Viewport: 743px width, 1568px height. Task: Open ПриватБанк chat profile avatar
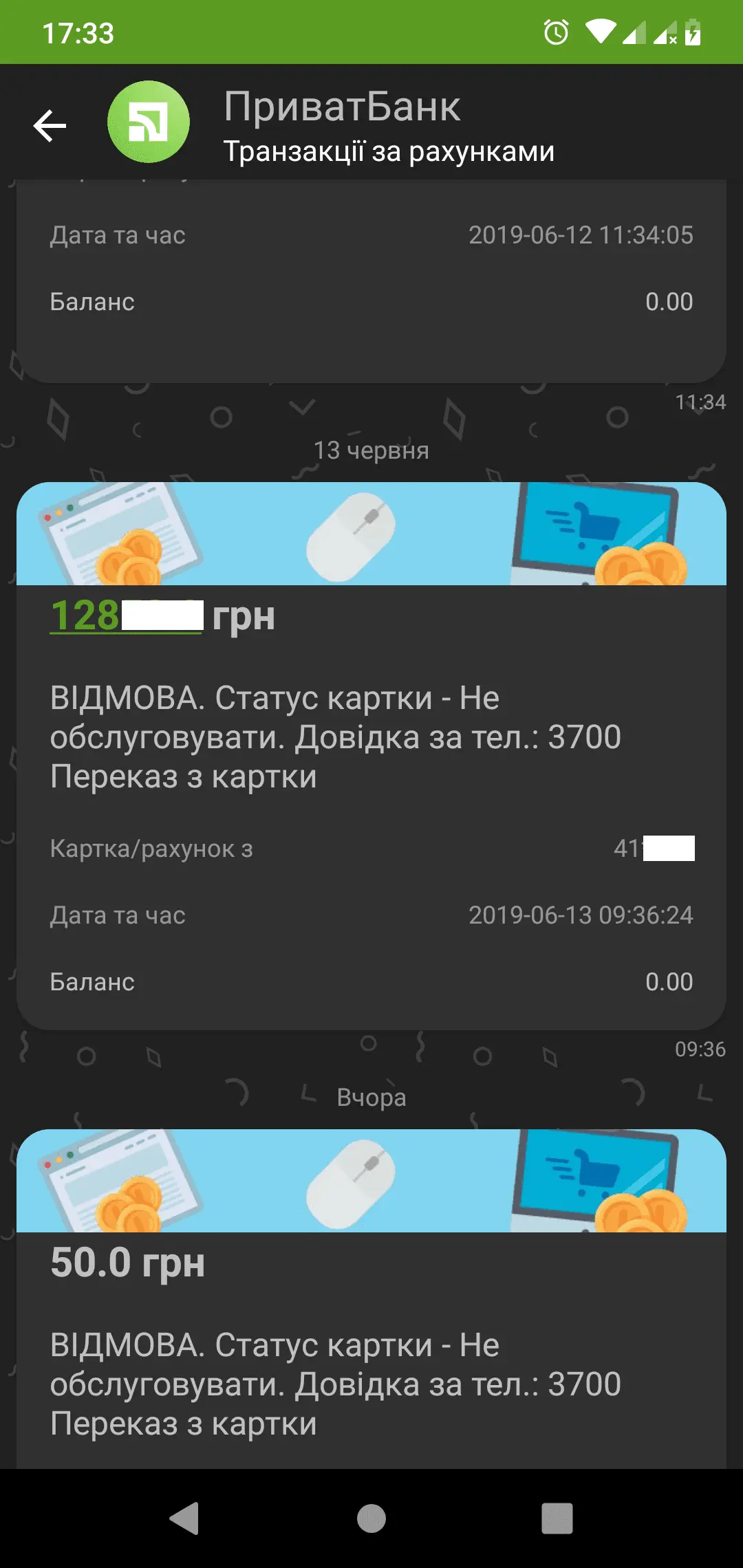[149, 122]
